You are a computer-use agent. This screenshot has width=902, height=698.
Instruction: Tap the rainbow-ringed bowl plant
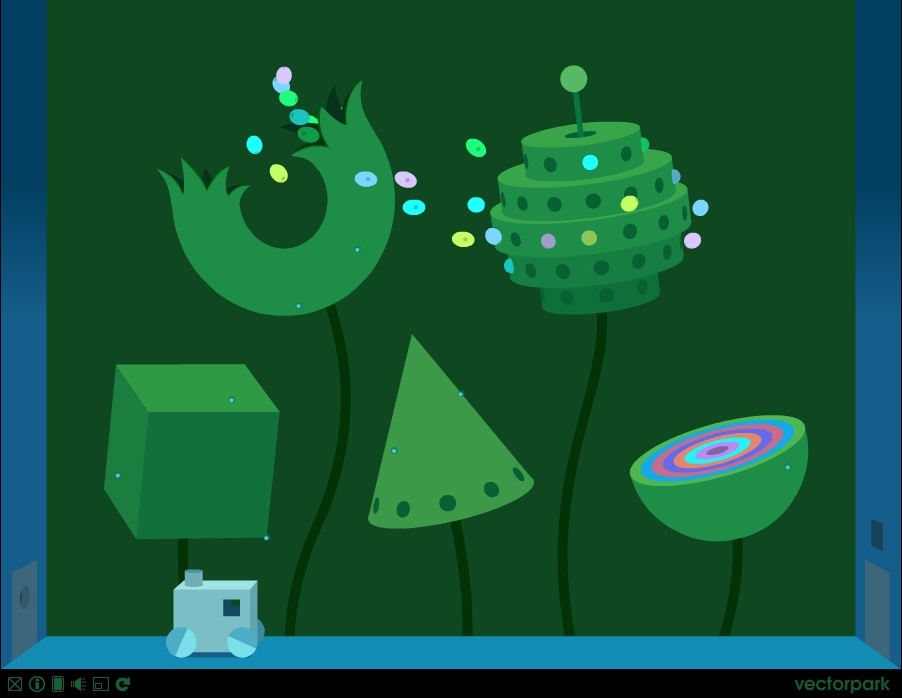[x=718, y=478]
